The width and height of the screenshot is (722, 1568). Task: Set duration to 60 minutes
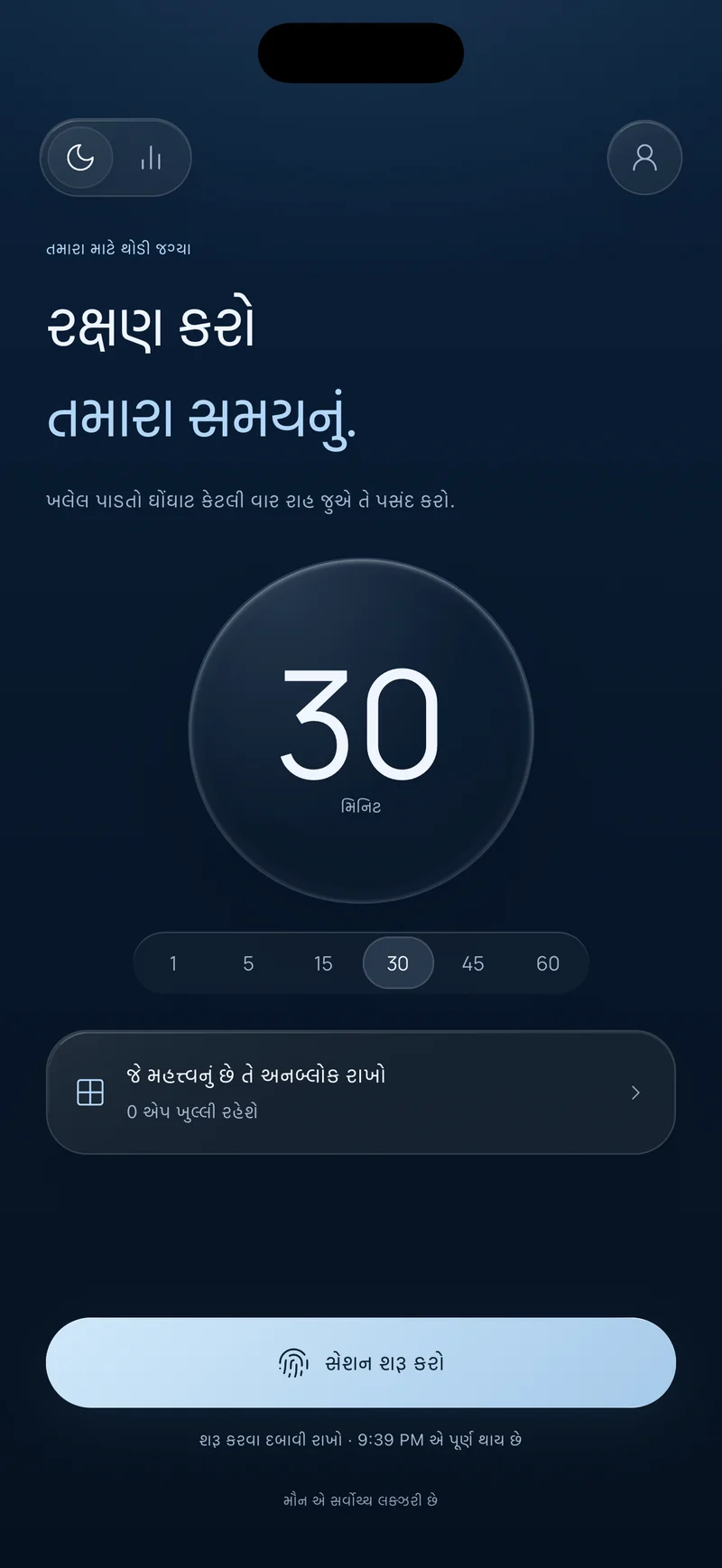point(548,964)
